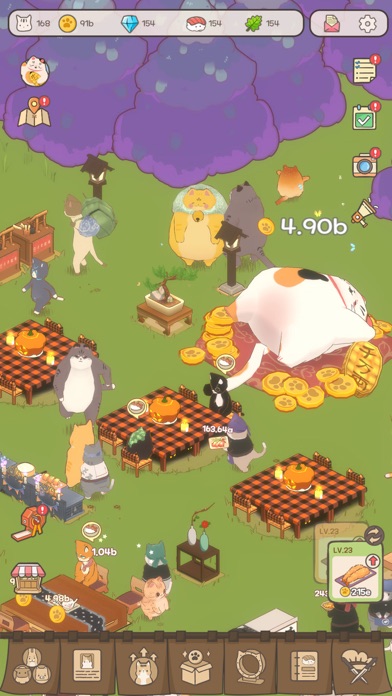Open the shop stall icon
The height and width of the screenshot is (696, 392).
(x=28, y=578)
